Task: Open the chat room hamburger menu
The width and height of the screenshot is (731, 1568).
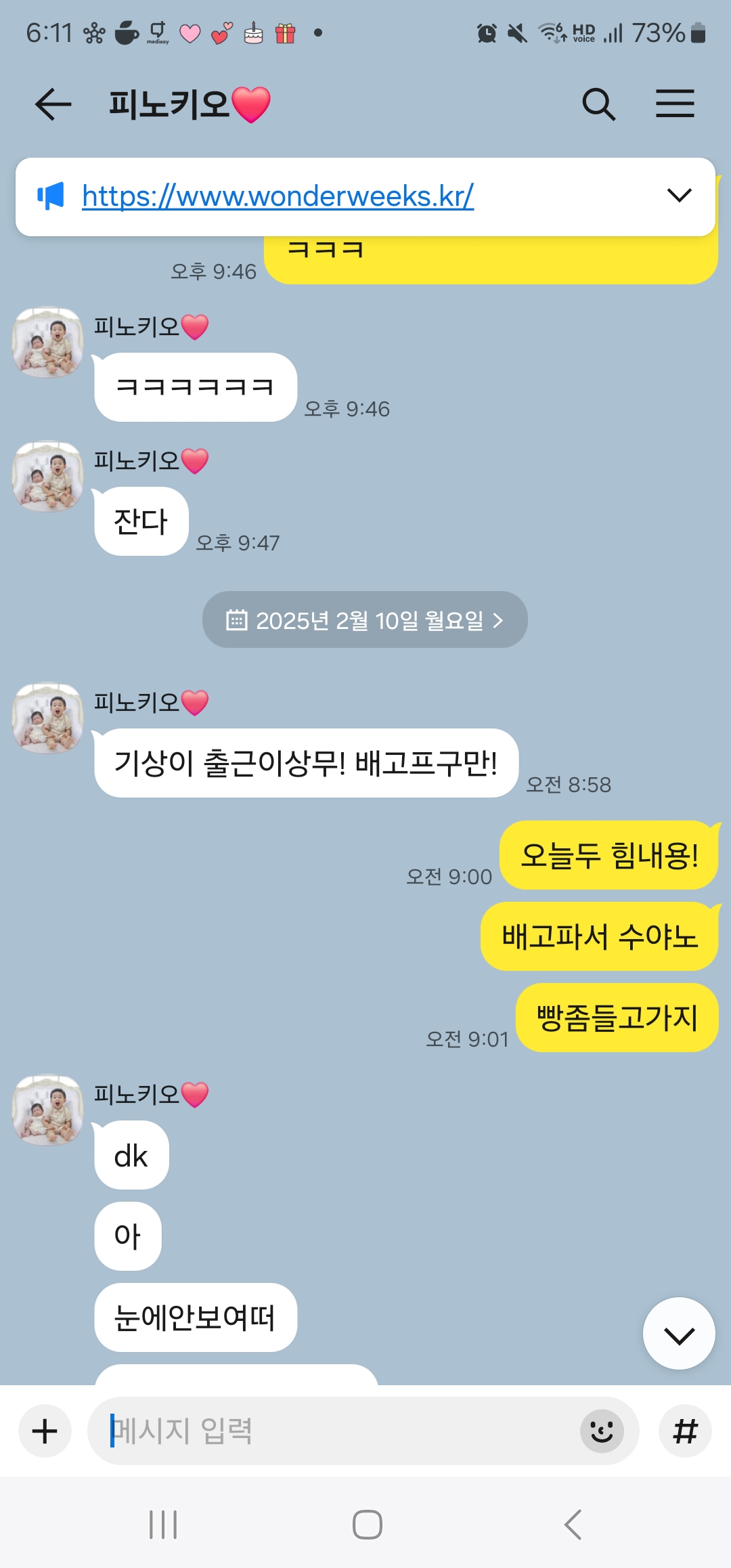Action: [675, 104]
